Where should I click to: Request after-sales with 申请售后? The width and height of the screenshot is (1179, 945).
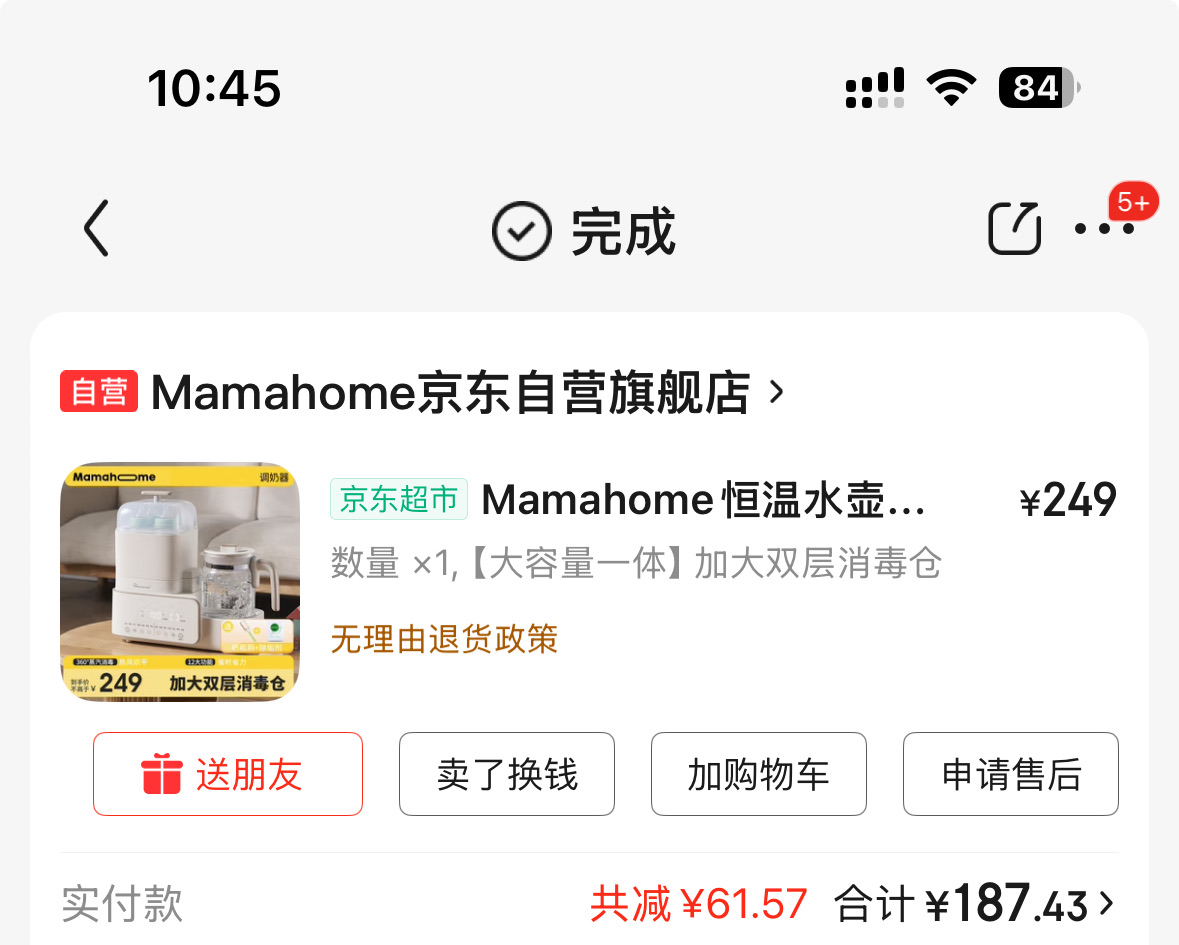(1011, 774)
